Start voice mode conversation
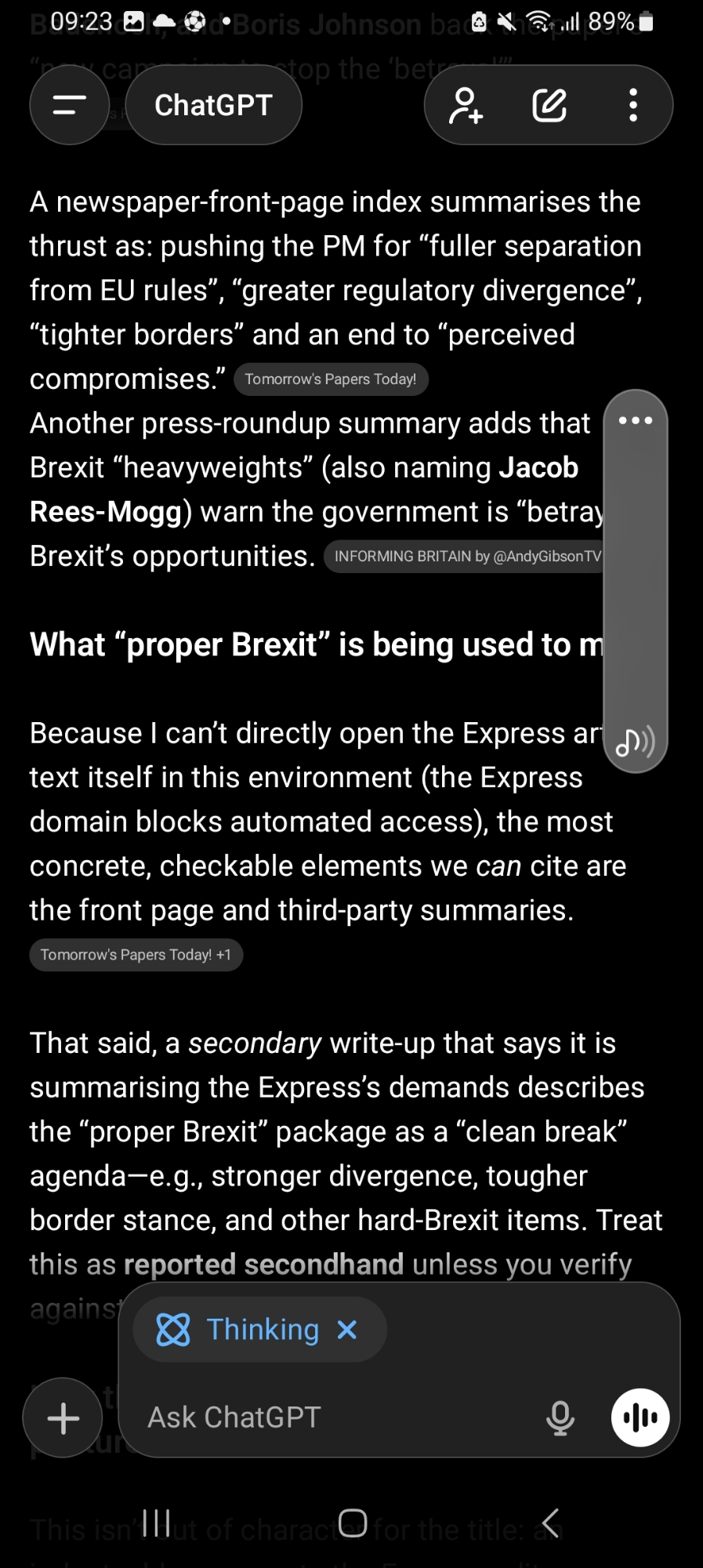The width and height of the screenshot is (703, 1568). pyautogui.click(x=640, y=1417)
